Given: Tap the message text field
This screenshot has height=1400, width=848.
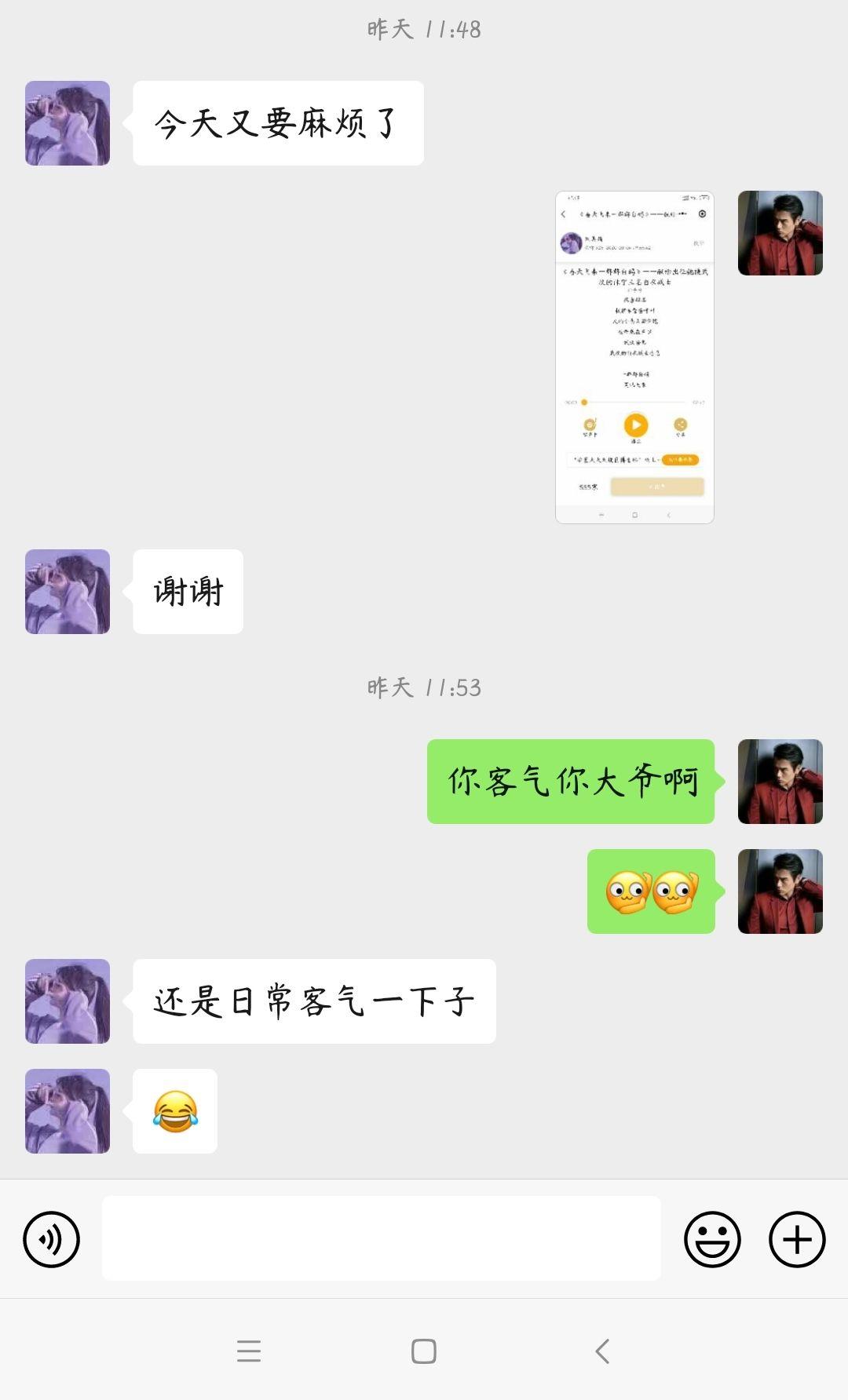Looking at the screenshot, I should click(381, 1238).
